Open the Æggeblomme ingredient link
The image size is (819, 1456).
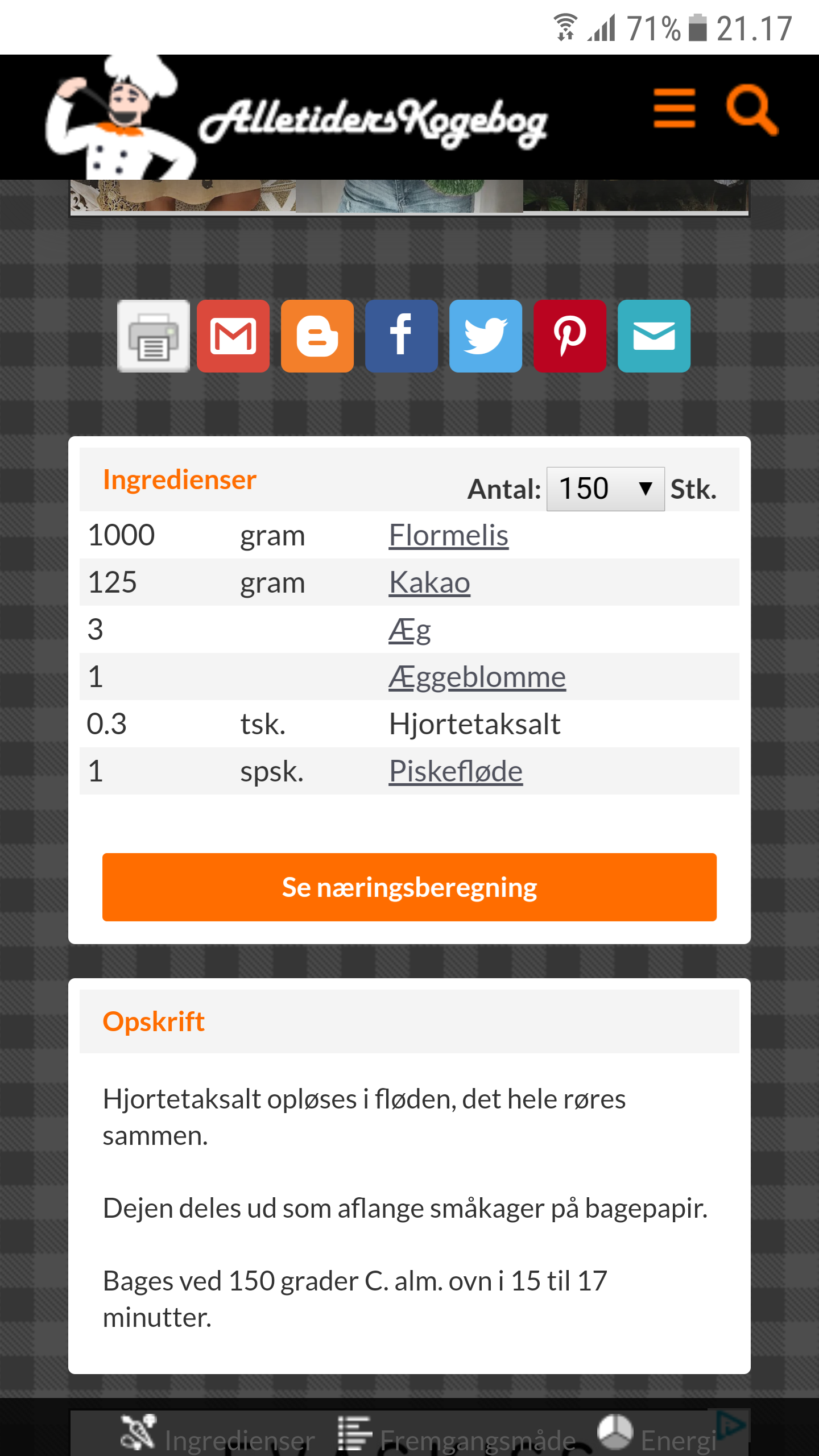pos(477,677)
